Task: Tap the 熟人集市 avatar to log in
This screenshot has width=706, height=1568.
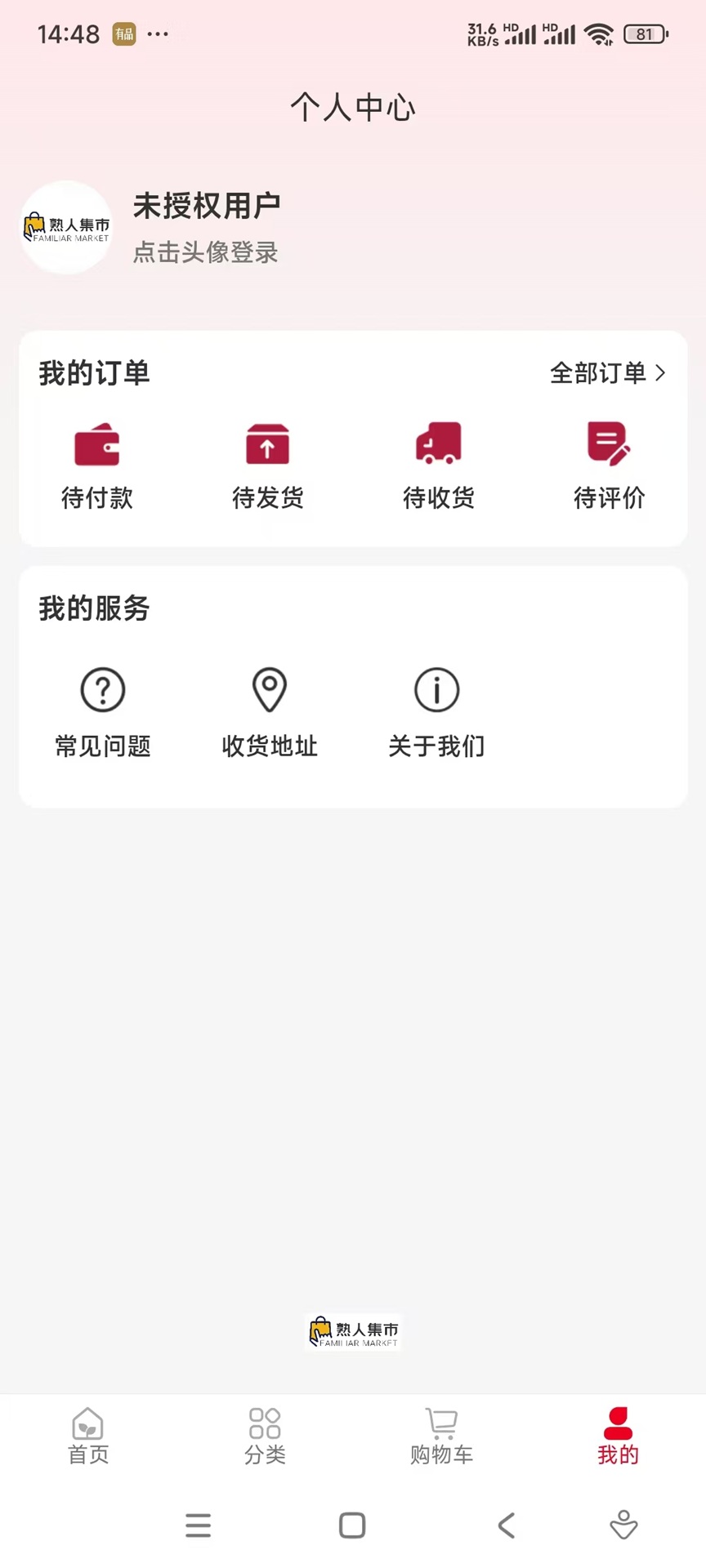Action: (x=65, y=227)
